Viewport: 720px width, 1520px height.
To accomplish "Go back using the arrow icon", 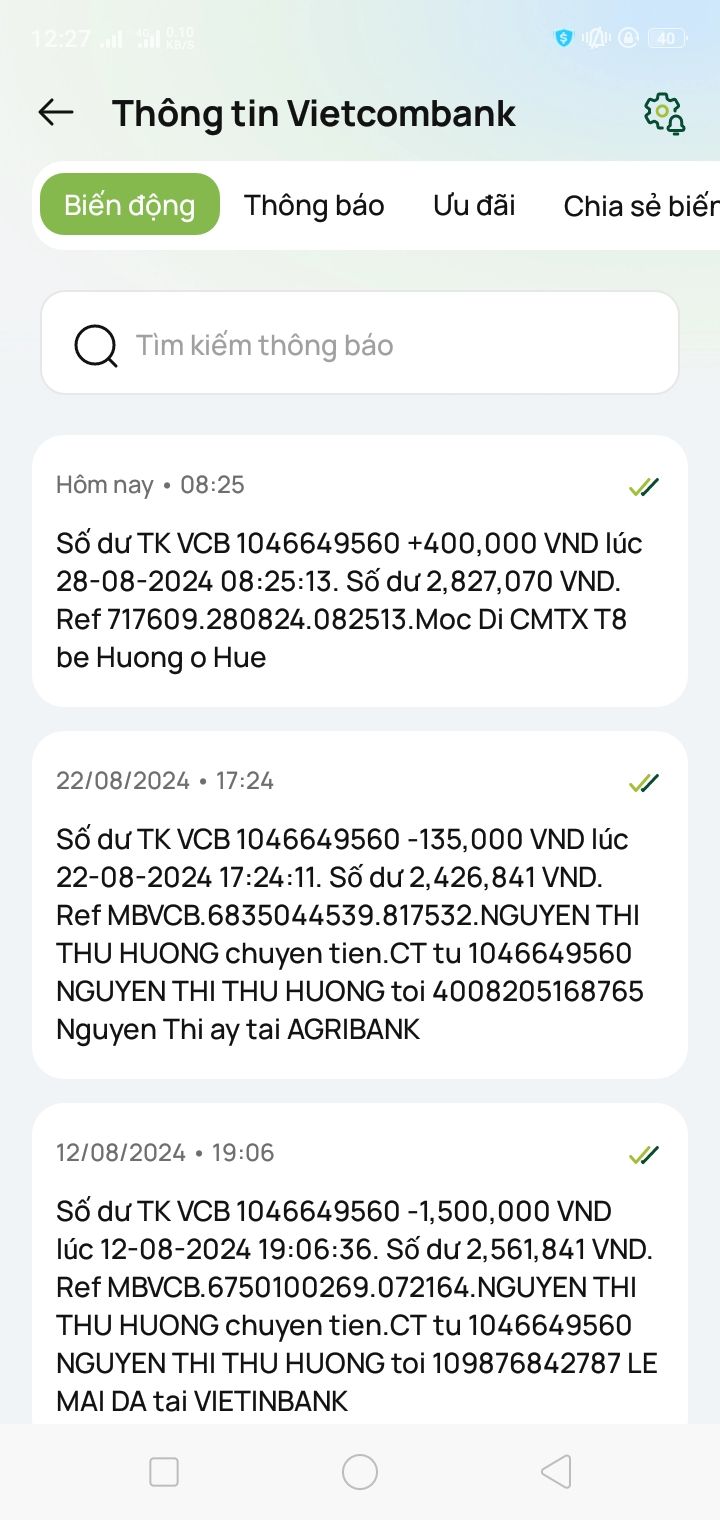I will (56, 112).
